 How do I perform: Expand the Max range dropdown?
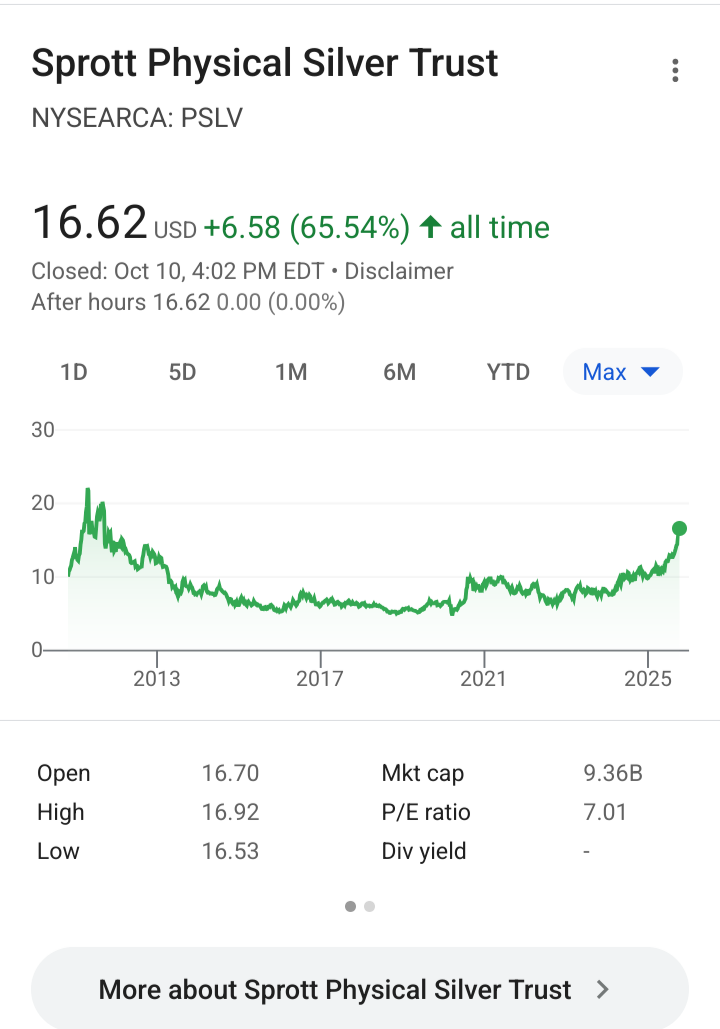pyautogui.click(x=621, y=372)
